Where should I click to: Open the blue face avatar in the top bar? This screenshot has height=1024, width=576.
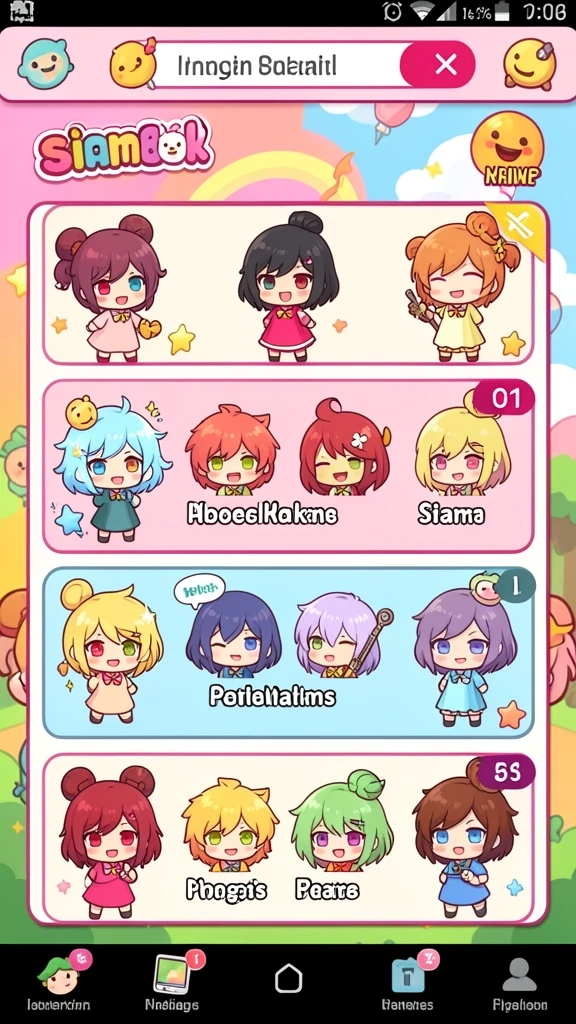coord(45,64)
